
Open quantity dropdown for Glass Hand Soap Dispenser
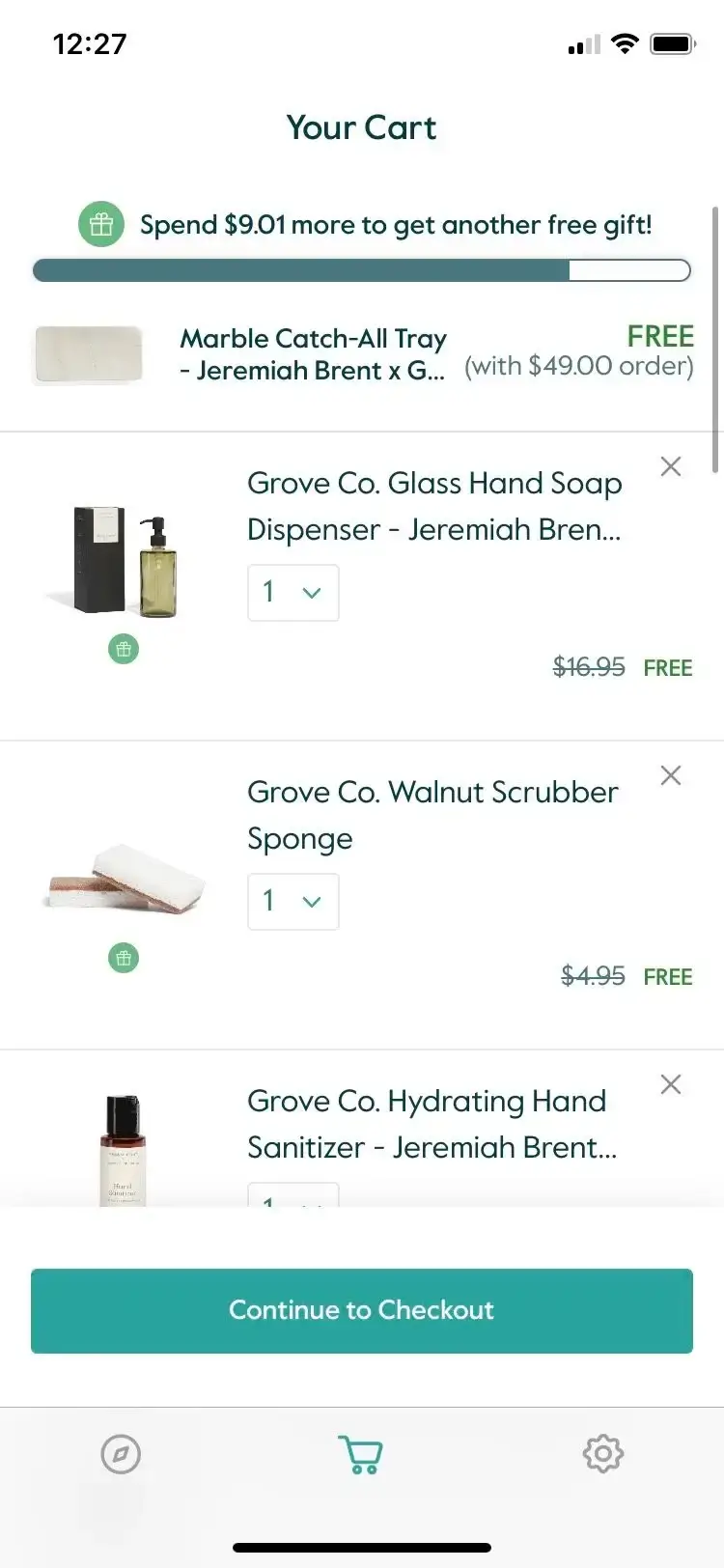pyautogui.click(x=293, y=593)
